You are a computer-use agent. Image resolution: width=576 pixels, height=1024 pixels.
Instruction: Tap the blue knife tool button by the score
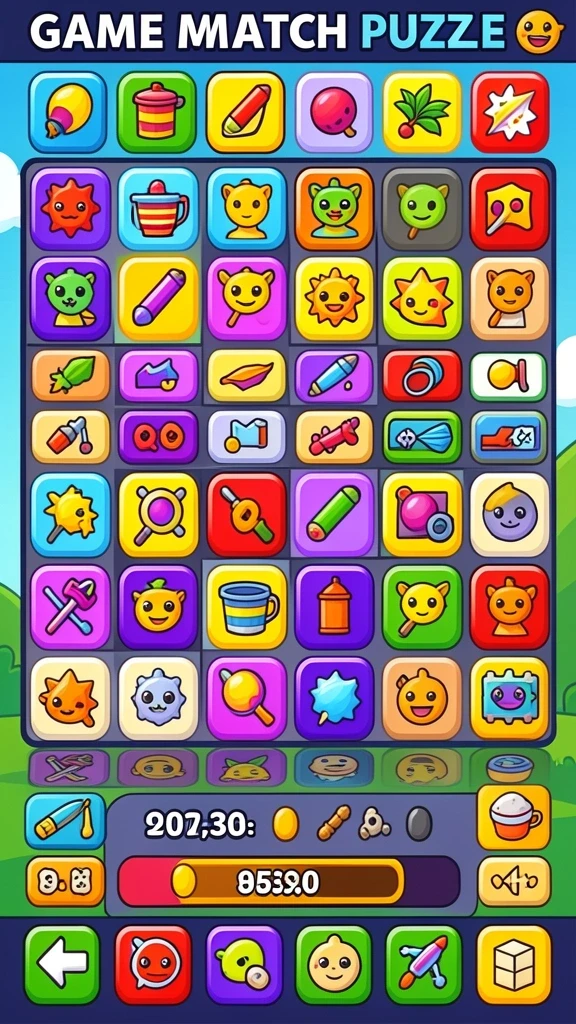coord(65,821)
